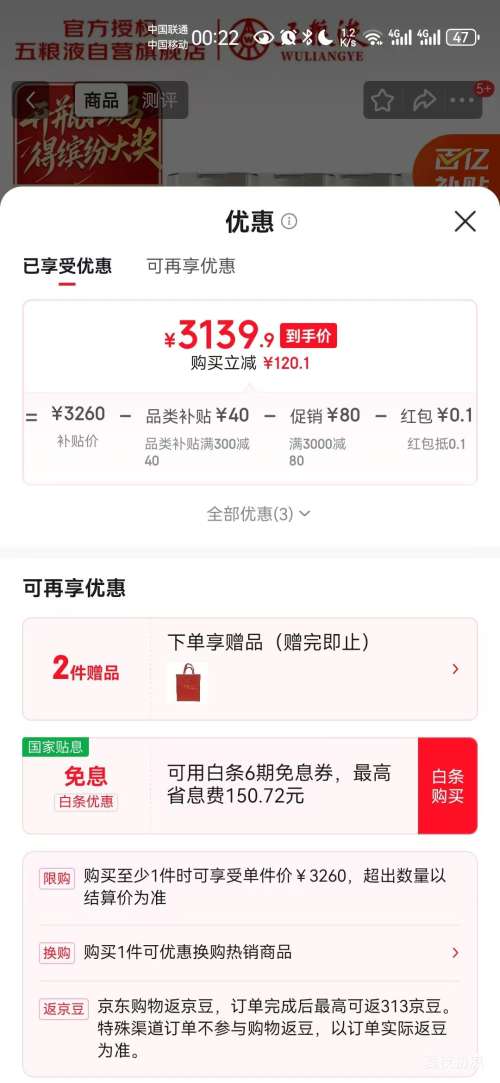
Task: Tap the 白条购买 button
Action: click(448, 786)
